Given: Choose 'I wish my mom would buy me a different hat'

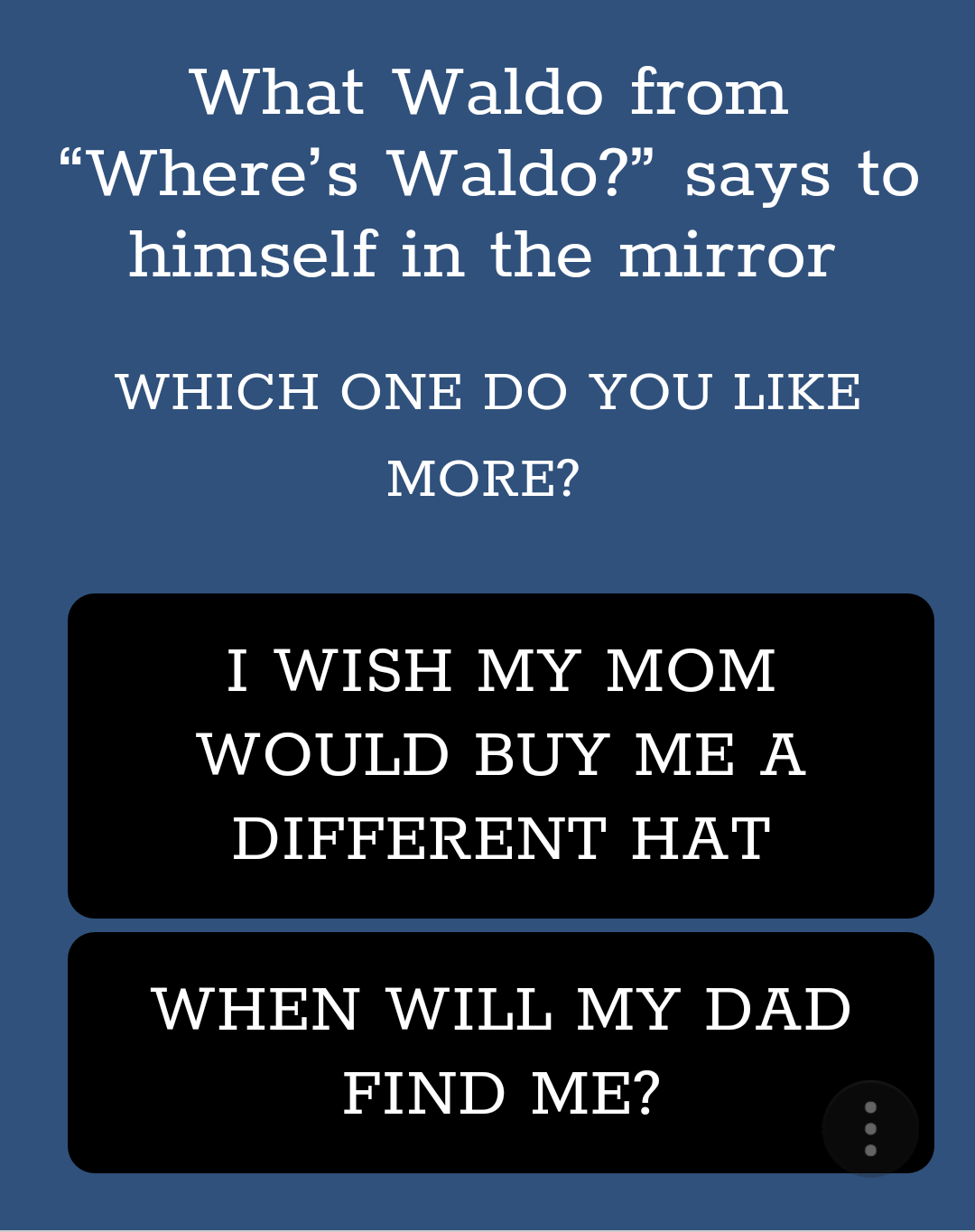Looking at the screenshot, I should point(501,755).
